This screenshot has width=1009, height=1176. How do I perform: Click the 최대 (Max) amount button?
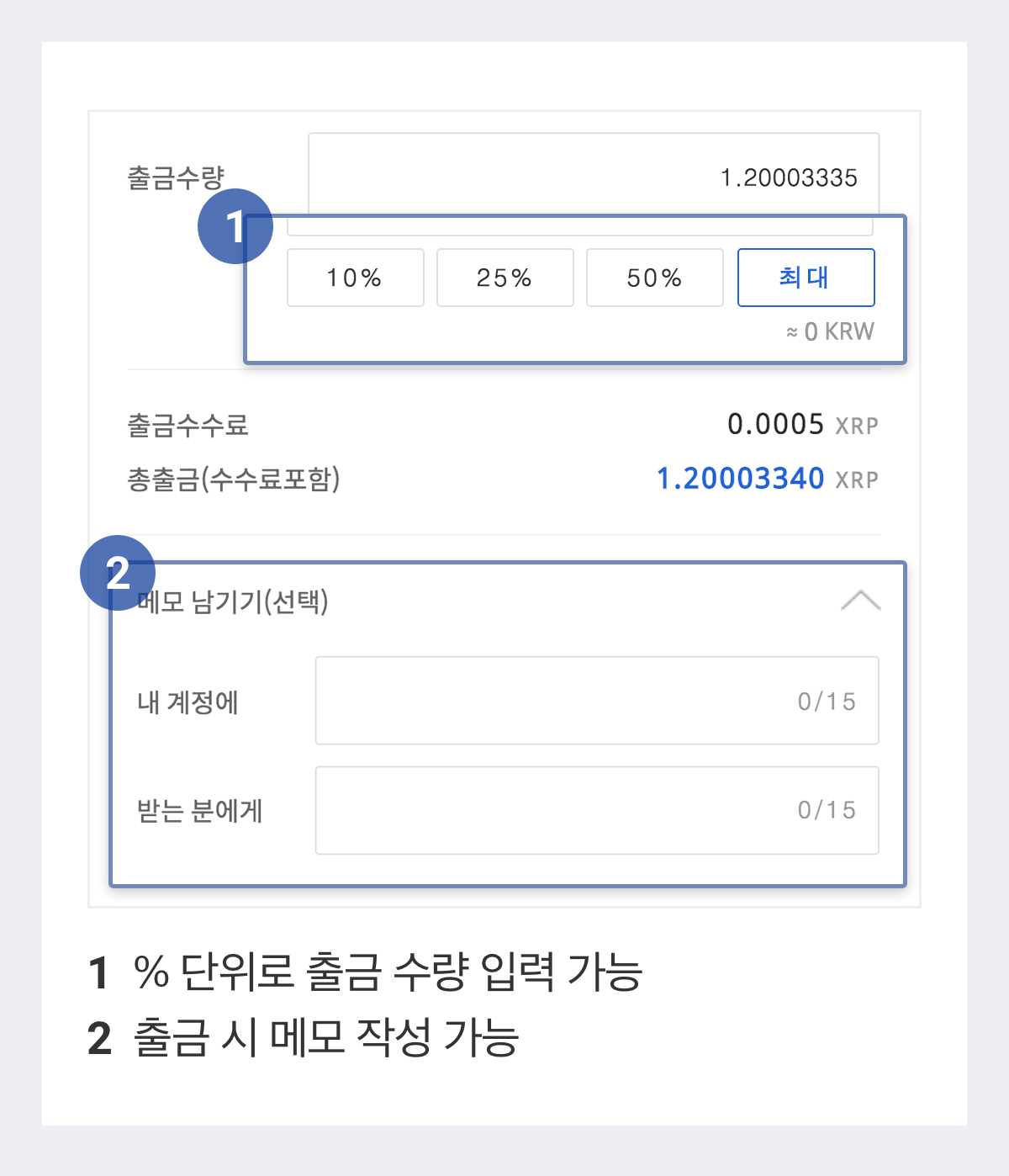806,278
